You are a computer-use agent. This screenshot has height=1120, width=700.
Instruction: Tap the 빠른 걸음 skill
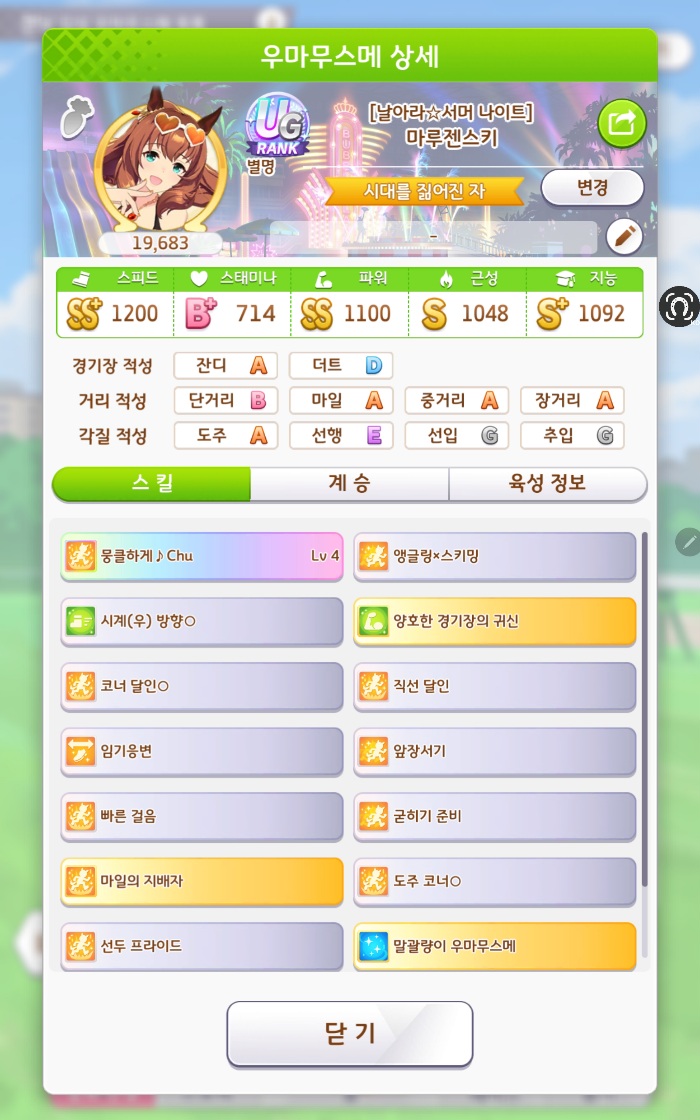tap(202, 816)
